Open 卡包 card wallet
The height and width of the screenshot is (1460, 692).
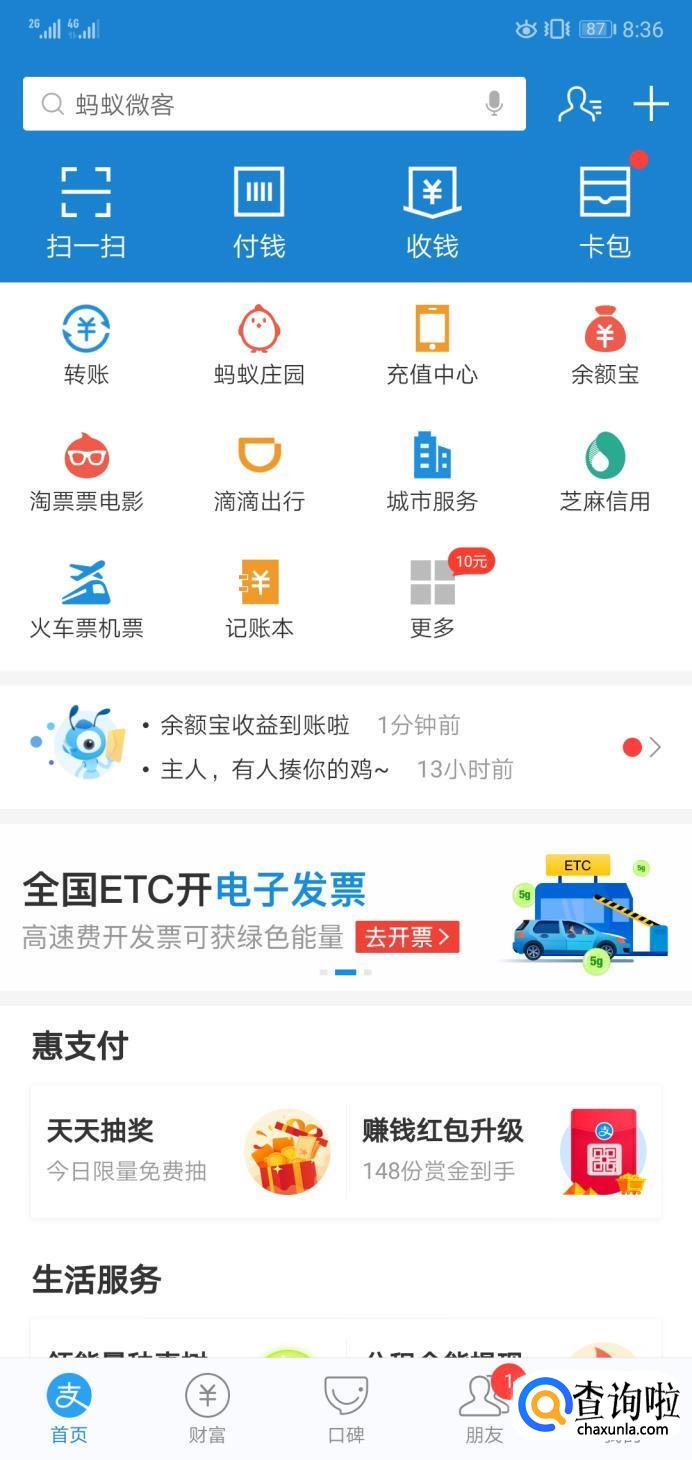[x=605, y=212]
